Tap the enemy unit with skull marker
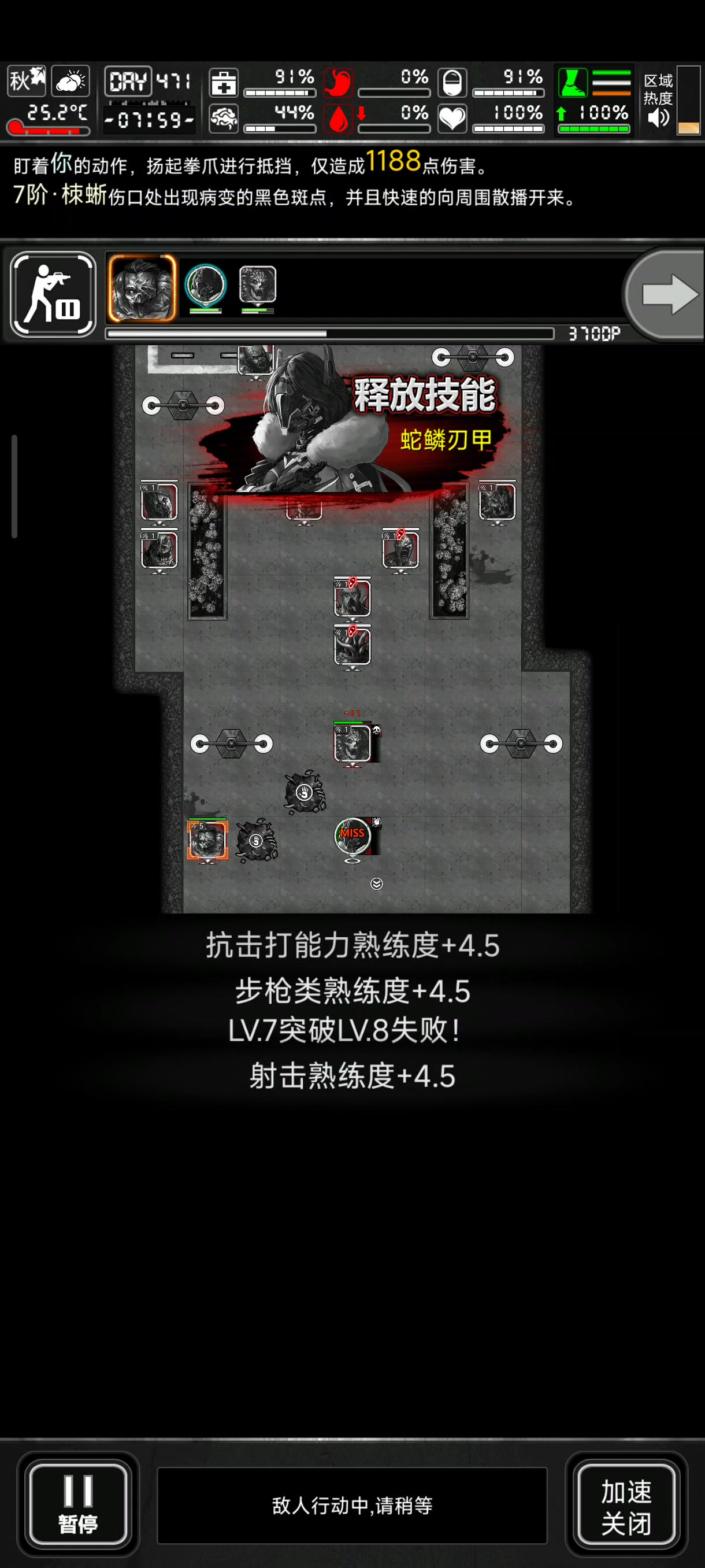 coord(353,743)
